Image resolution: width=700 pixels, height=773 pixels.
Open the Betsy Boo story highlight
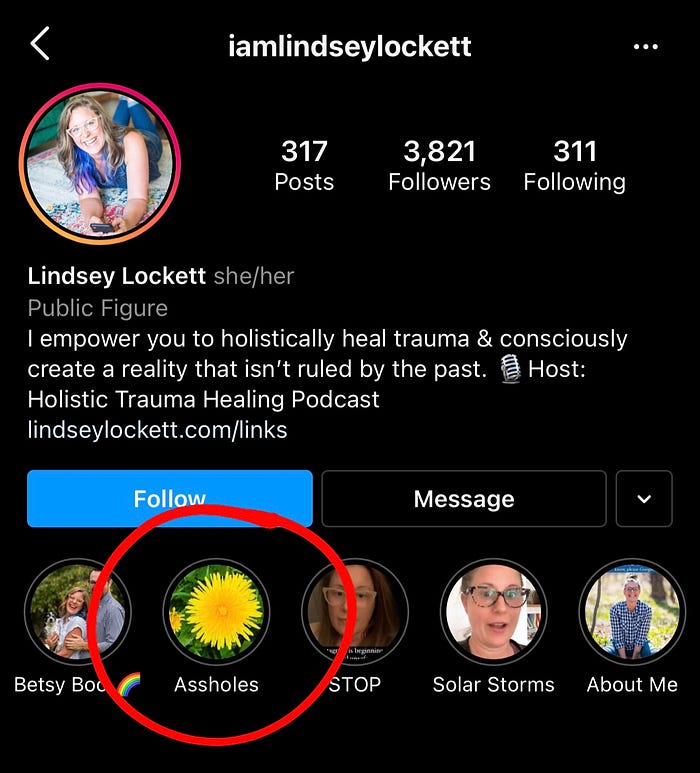(x=76, y=612)
